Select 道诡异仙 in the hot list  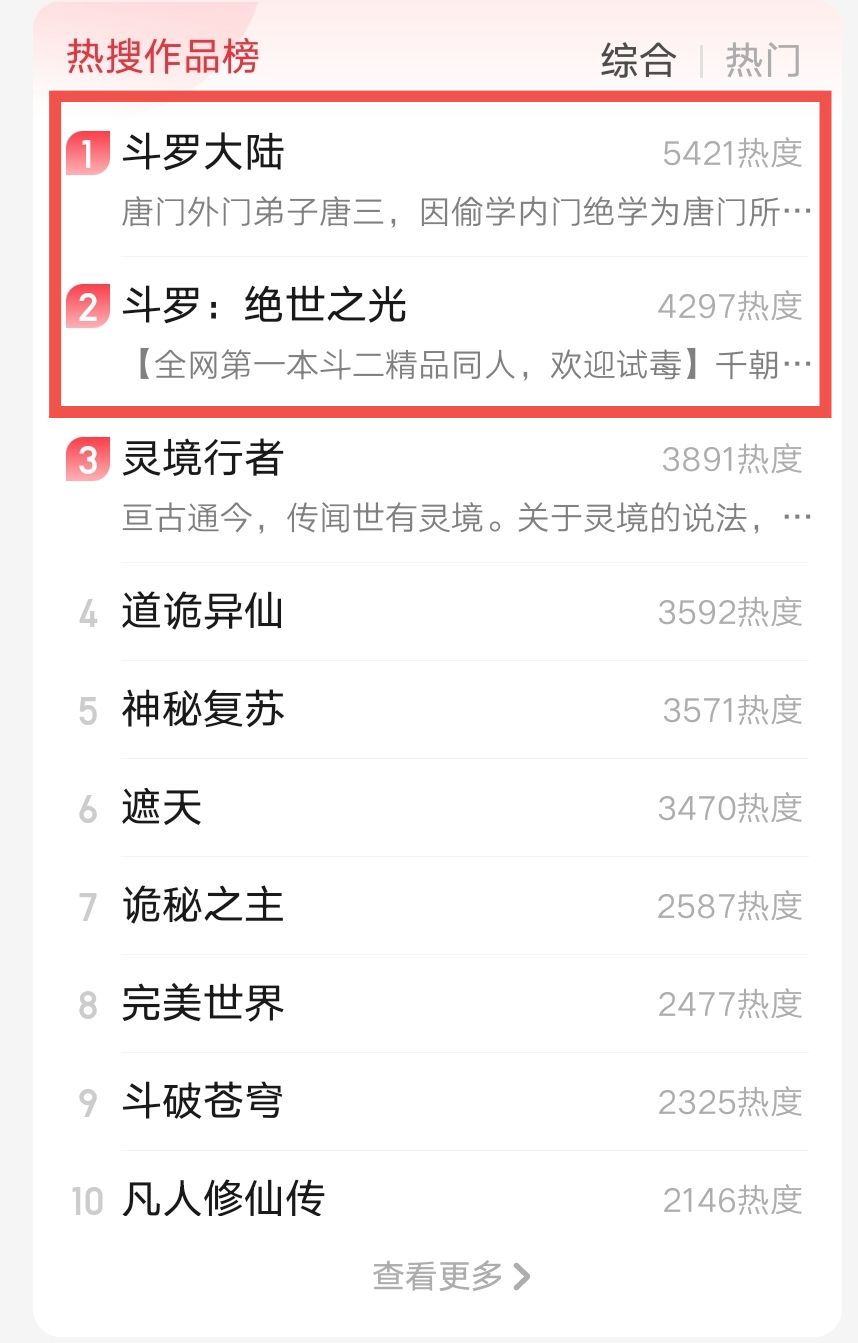[203, 611]
